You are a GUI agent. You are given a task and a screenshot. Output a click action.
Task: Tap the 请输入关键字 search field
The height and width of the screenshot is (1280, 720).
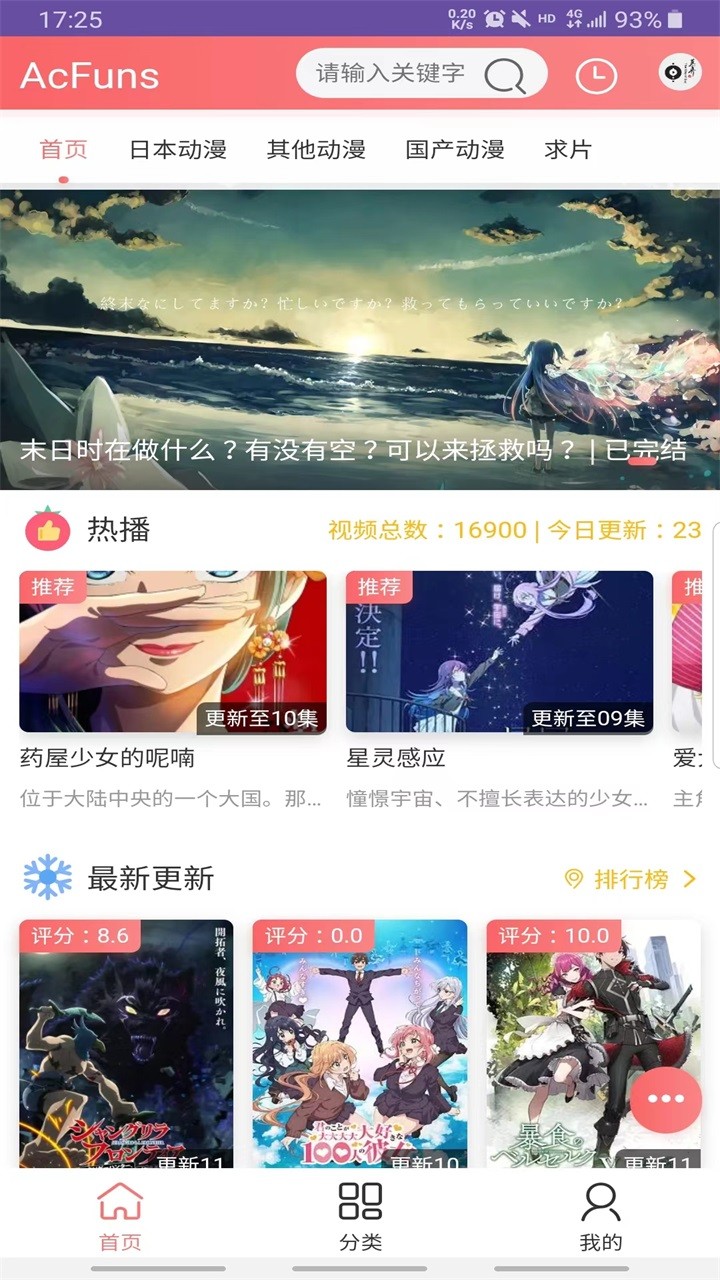[x=390, y=73]
